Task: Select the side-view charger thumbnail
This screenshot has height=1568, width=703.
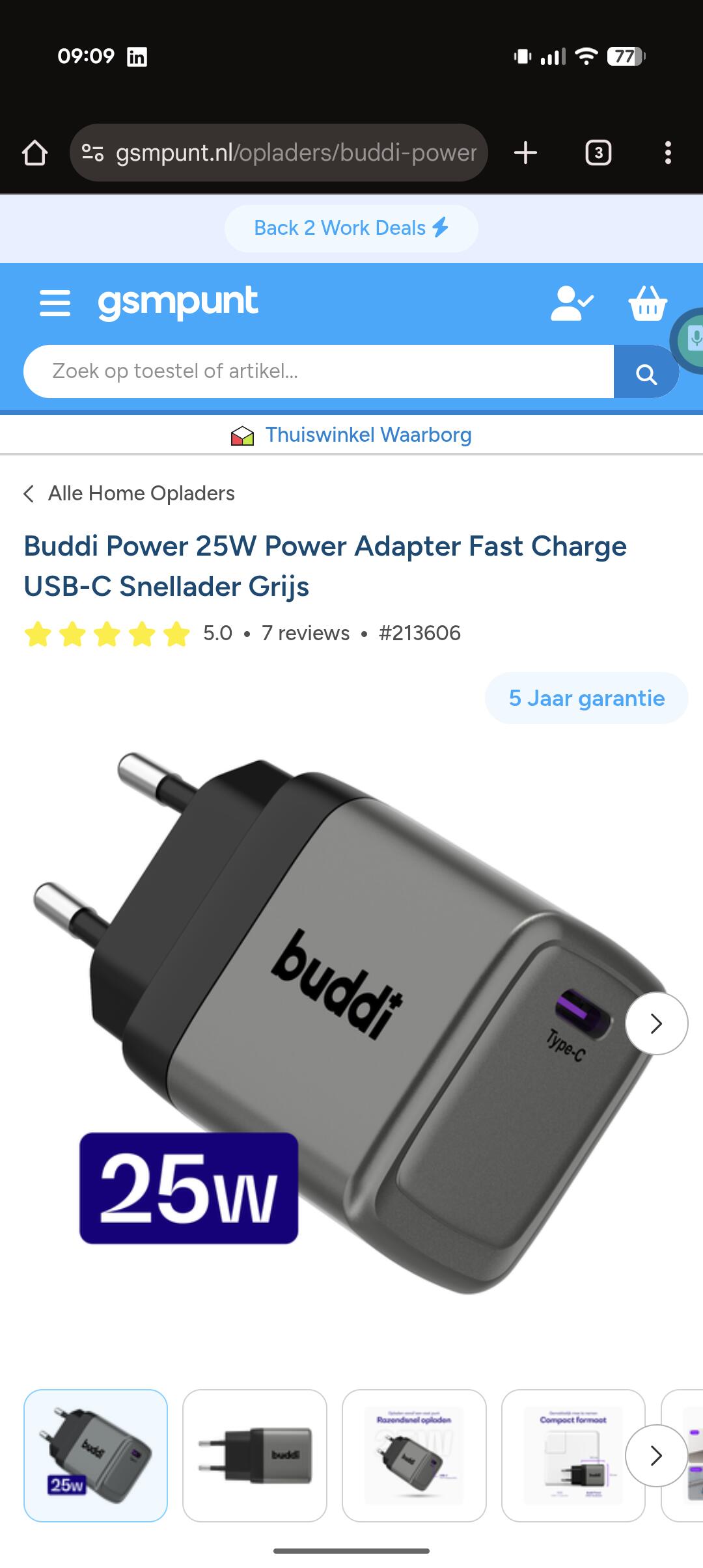Action: [255, 1455]
